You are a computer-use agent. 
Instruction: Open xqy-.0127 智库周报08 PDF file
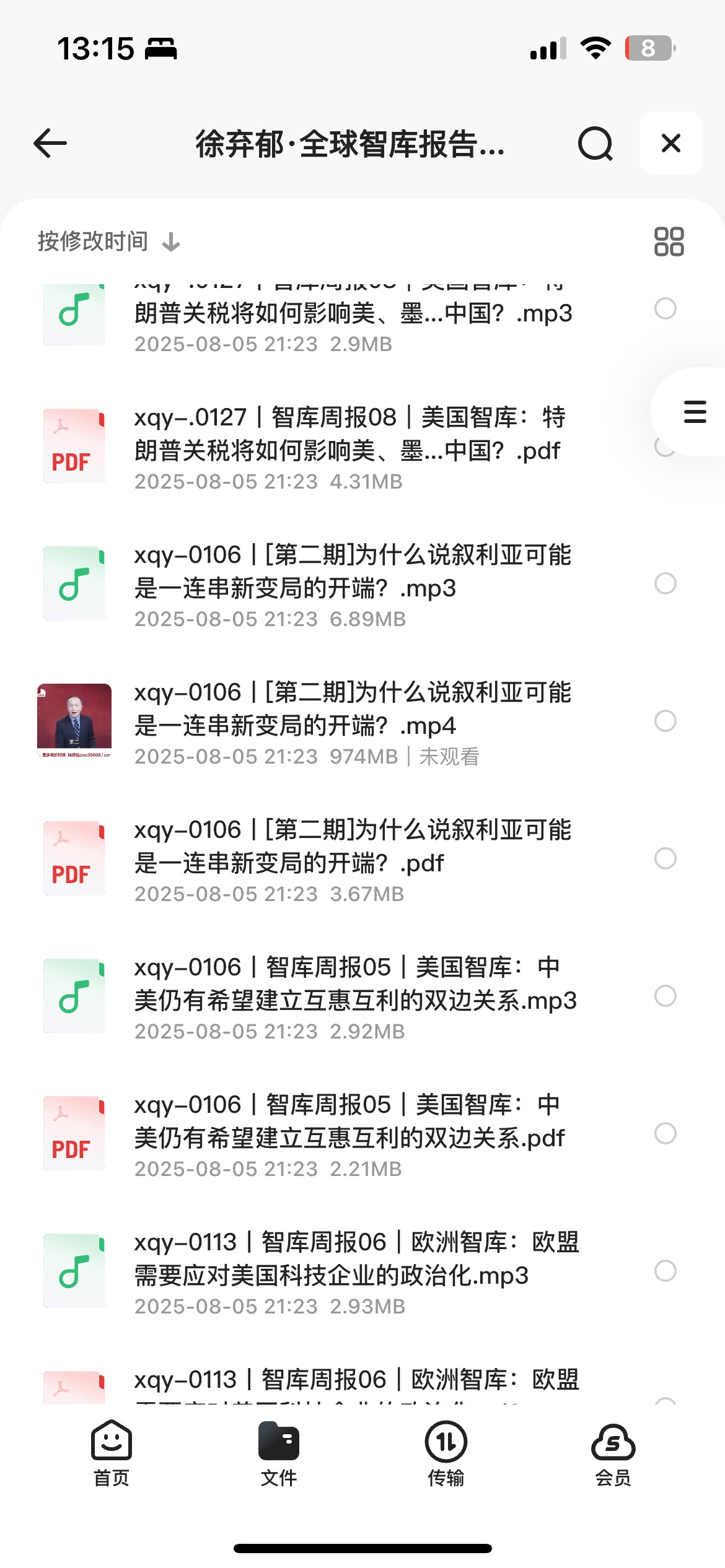[x=350, y=447]
